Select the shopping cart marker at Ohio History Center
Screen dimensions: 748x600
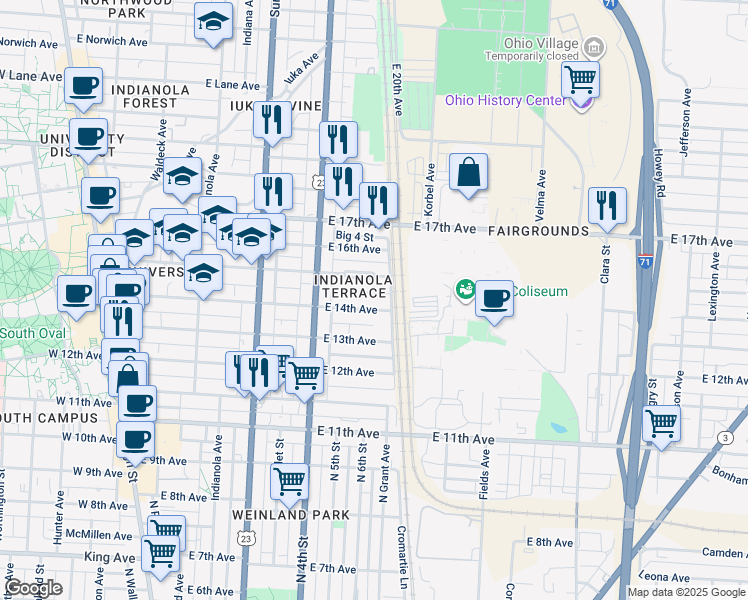tap(581, 83)
